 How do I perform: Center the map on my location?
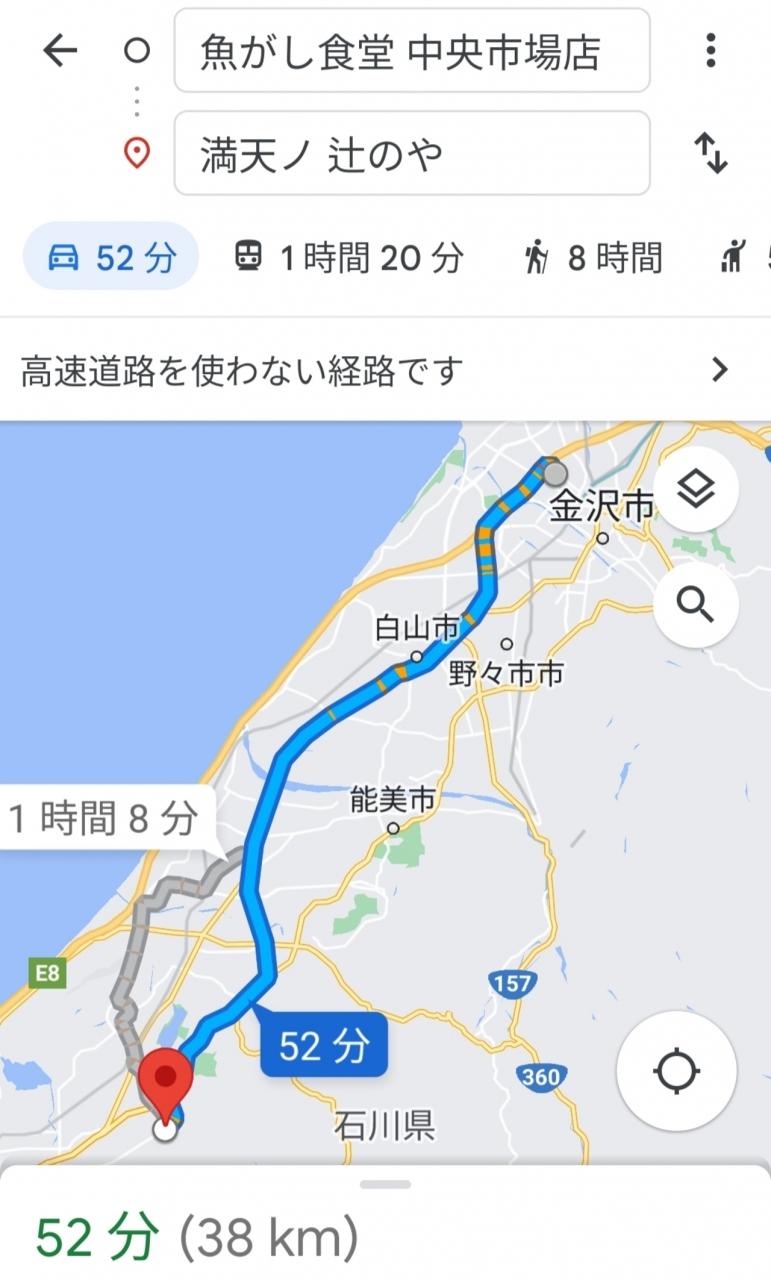tap(676, 1070)
